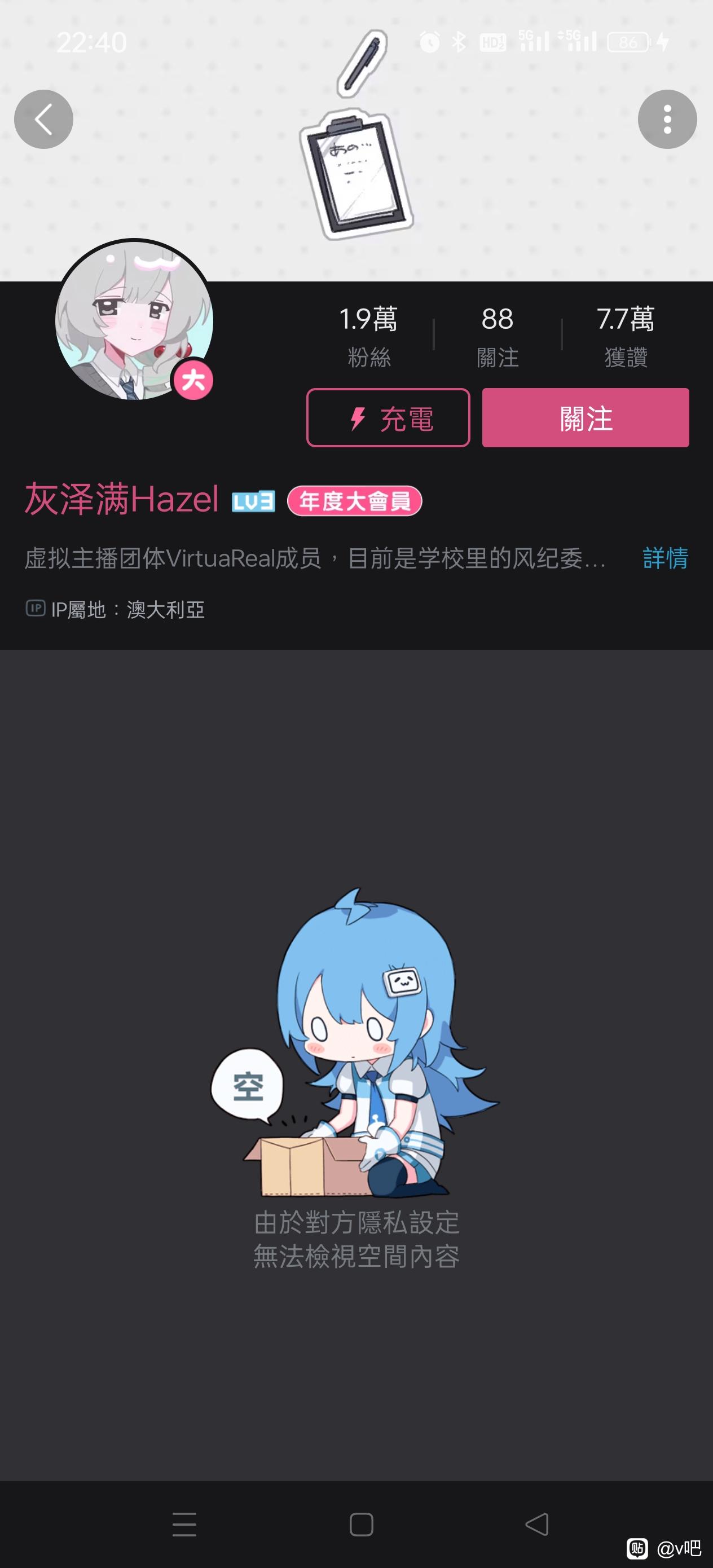Viewport: 713px width, 1568px height.
Task: Tap the 充電 charge button
Action: click(x=389, y=418)
